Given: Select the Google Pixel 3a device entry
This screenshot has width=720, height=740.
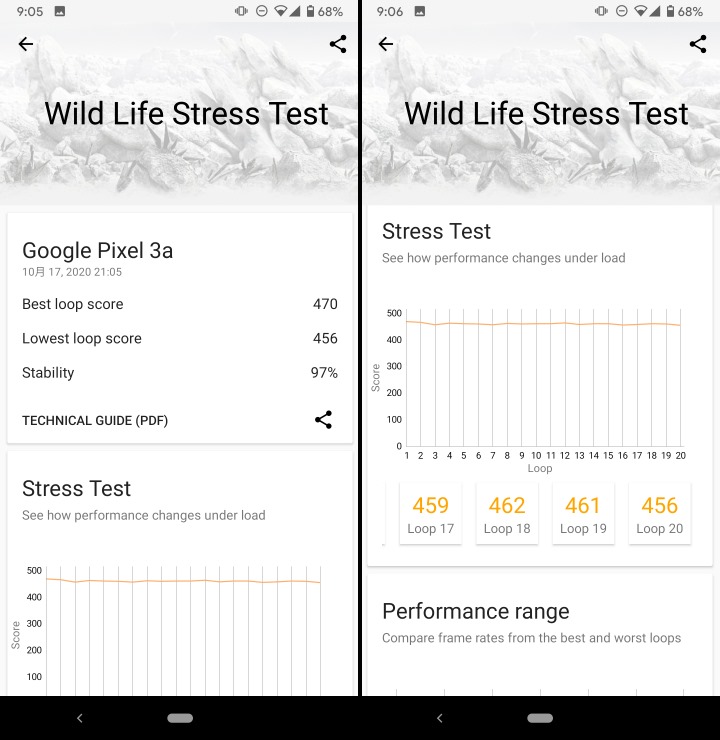Looking at the screenshot, I should pyautogui.click(x=97, y=251).
